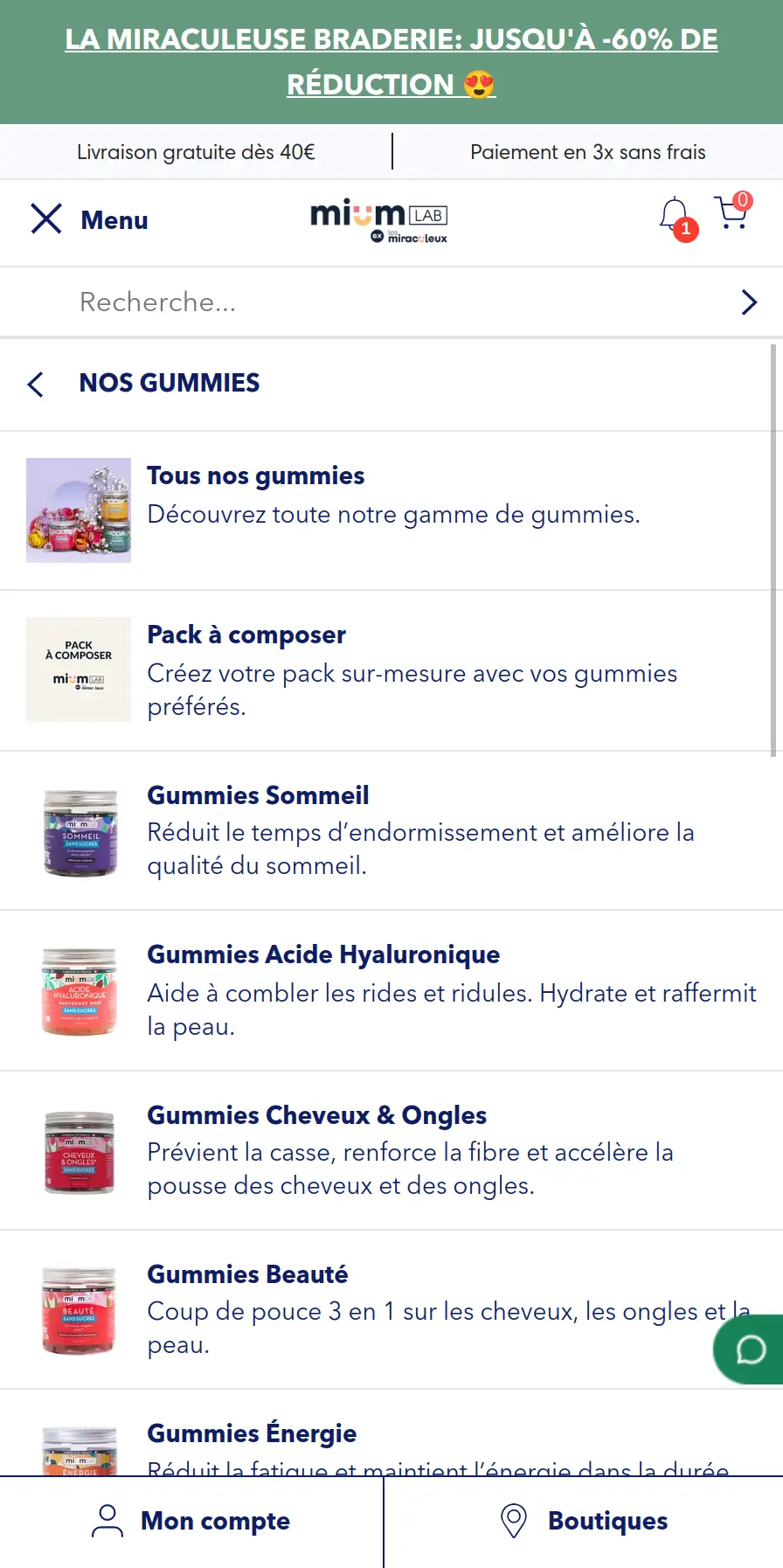Click the Recherche search field
783x1568 pixels.
coord(350,302)
